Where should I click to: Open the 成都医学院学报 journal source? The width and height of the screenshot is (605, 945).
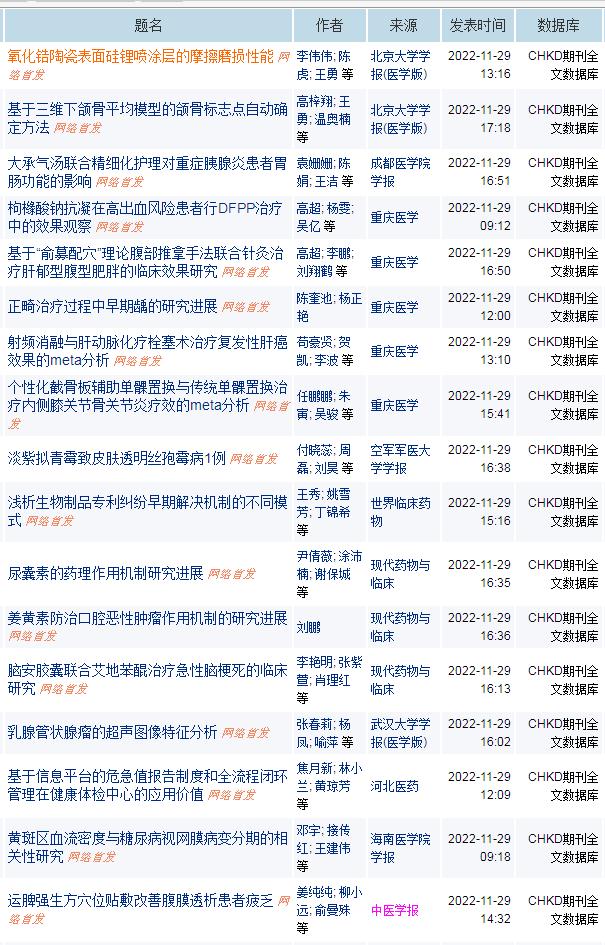(400, 171)
